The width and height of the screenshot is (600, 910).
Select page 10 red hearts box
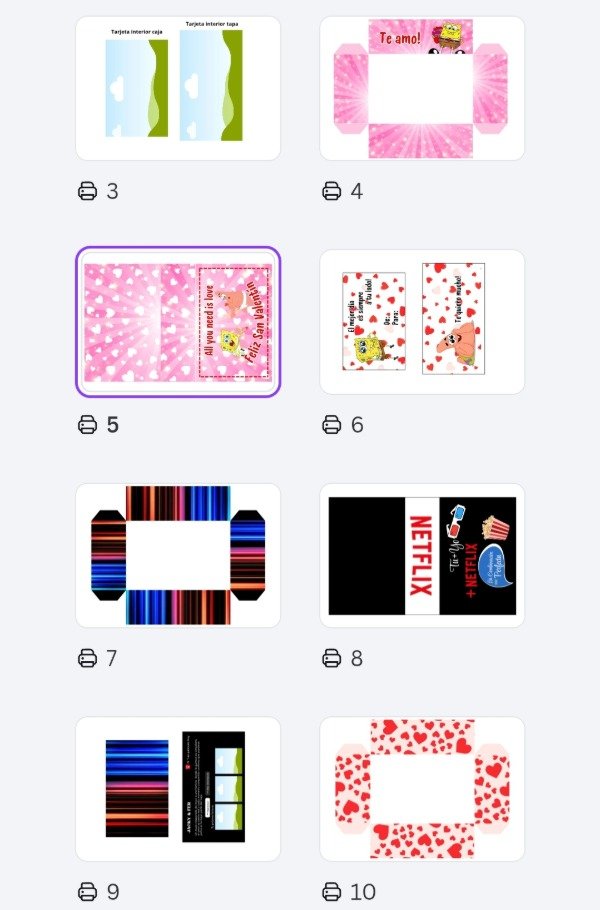coord(422,789)
